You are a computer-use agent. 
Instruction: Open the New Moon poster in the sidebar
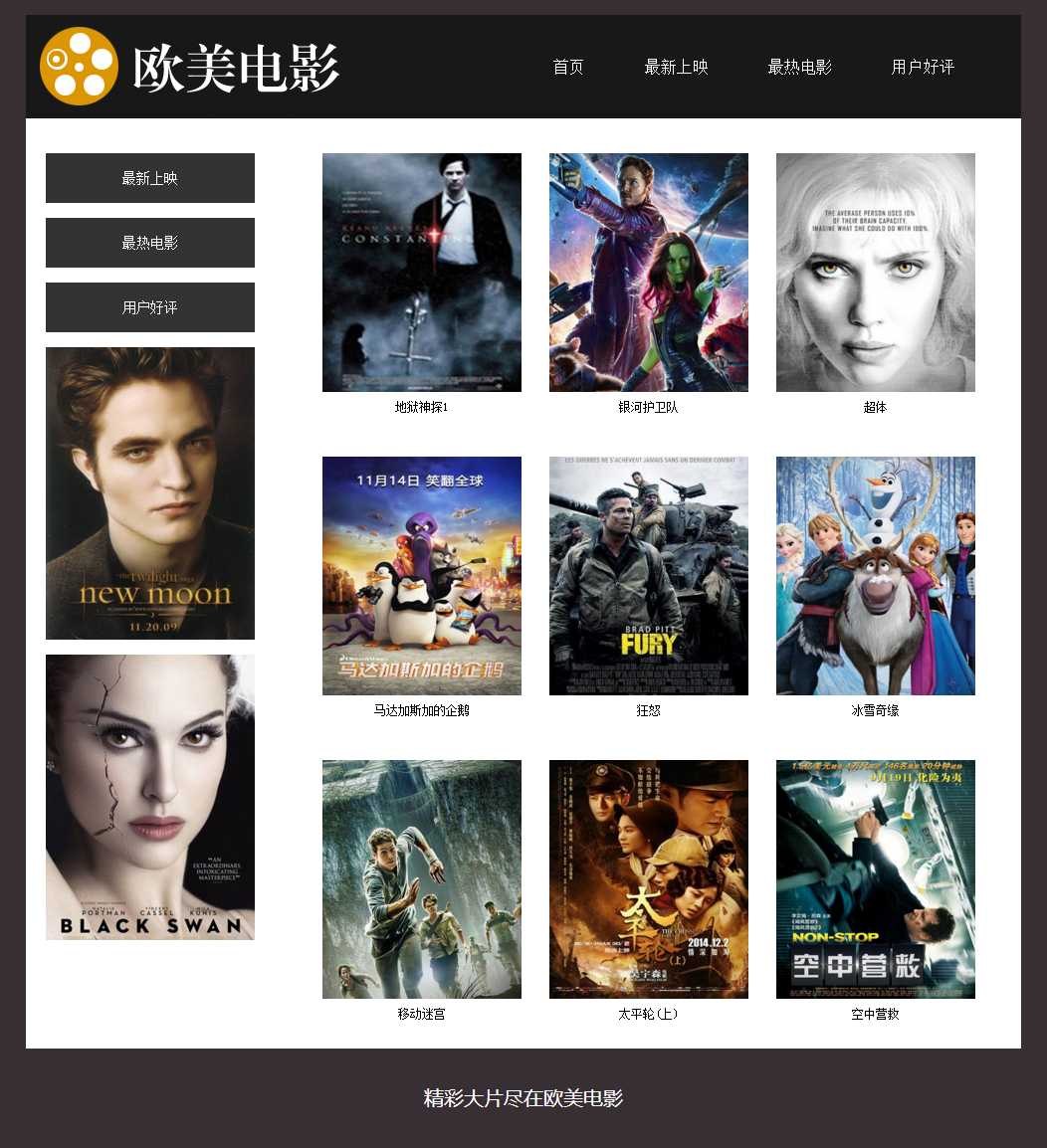click(x=150, y=492)
